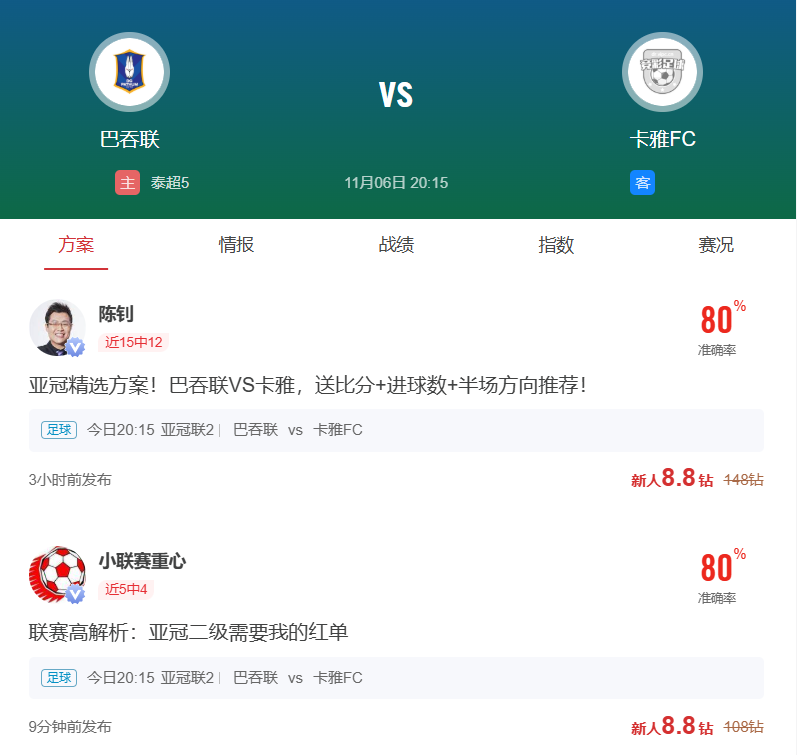View 小联赛重心's profile avatar

click(x=57, y=574)
